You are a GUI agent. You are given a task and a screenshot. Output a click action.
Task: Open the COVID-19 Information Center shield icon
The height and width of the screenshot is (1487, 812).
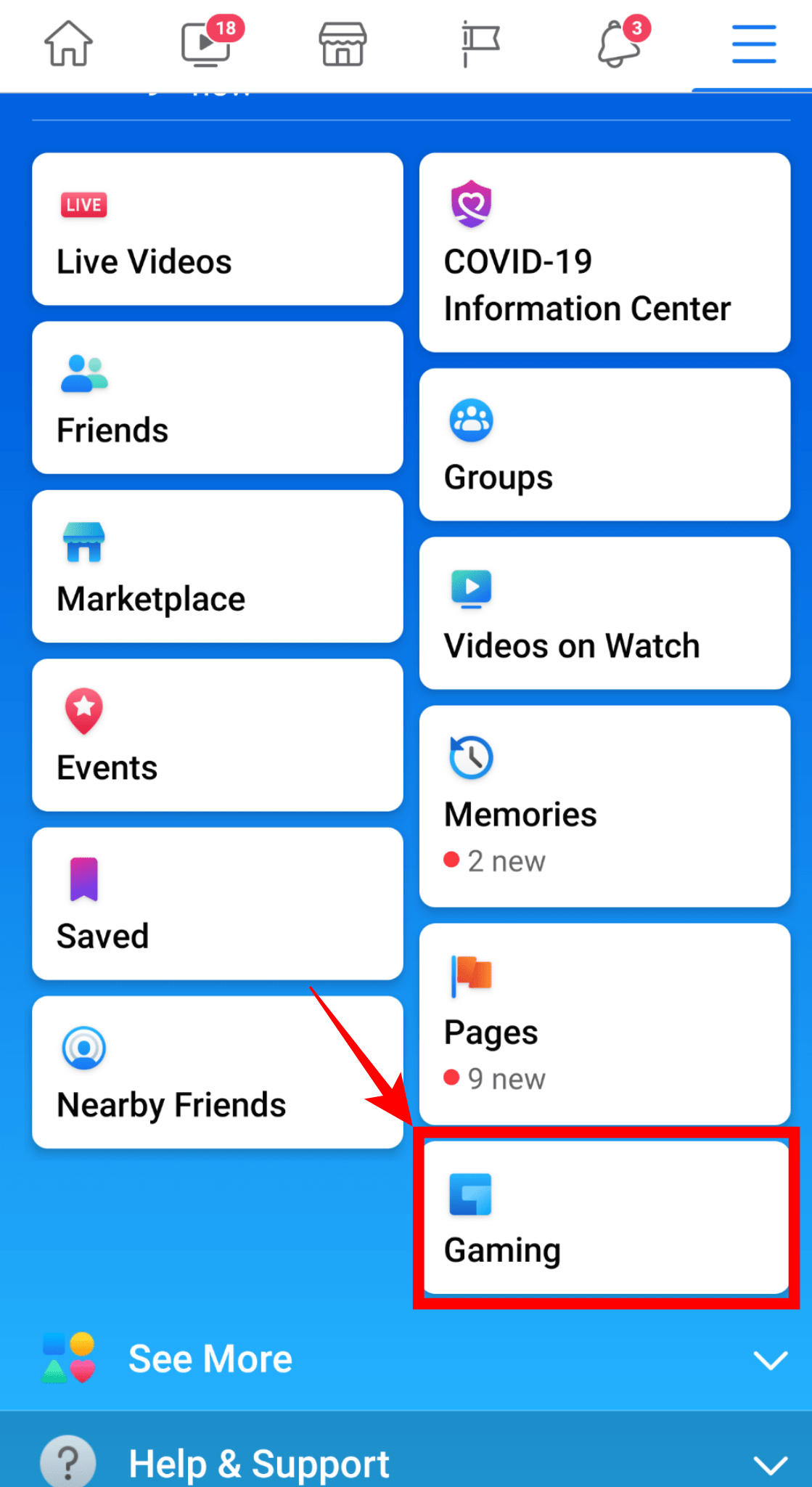(x=470, y=205)
